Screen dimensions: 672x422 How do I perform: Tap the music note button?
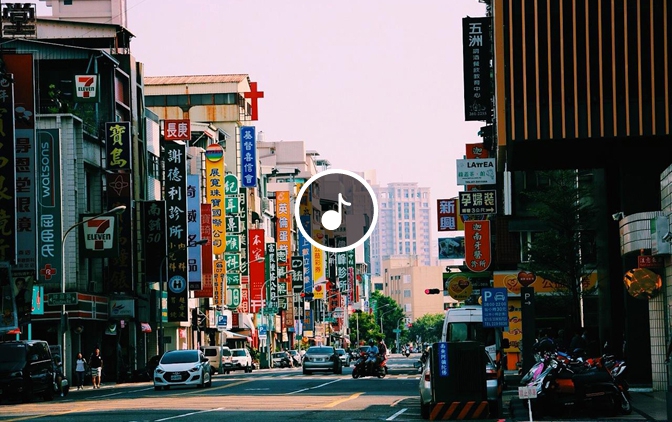coord(336,211)
